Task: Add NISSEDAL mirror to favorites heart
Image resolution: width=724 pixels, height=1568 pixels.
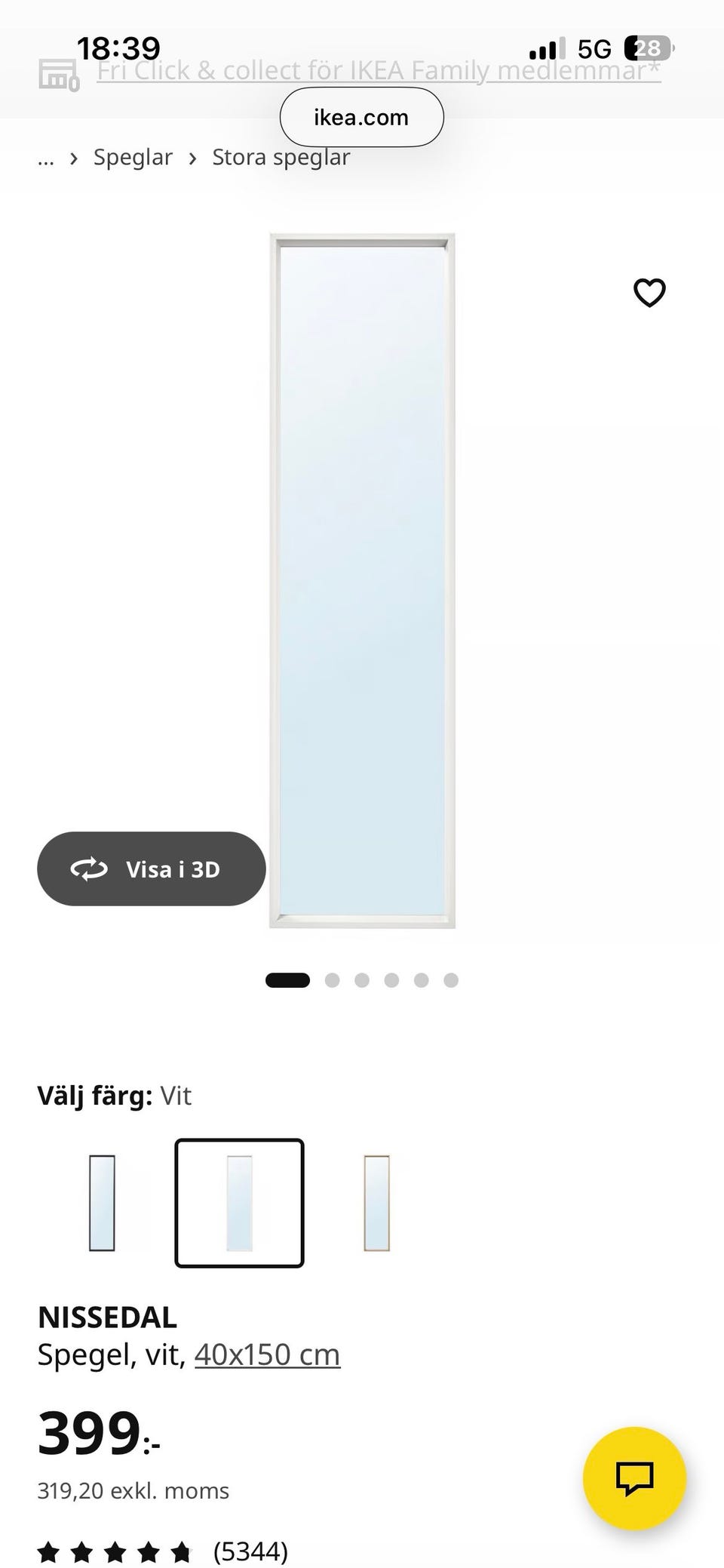Action: pos(649,292)
